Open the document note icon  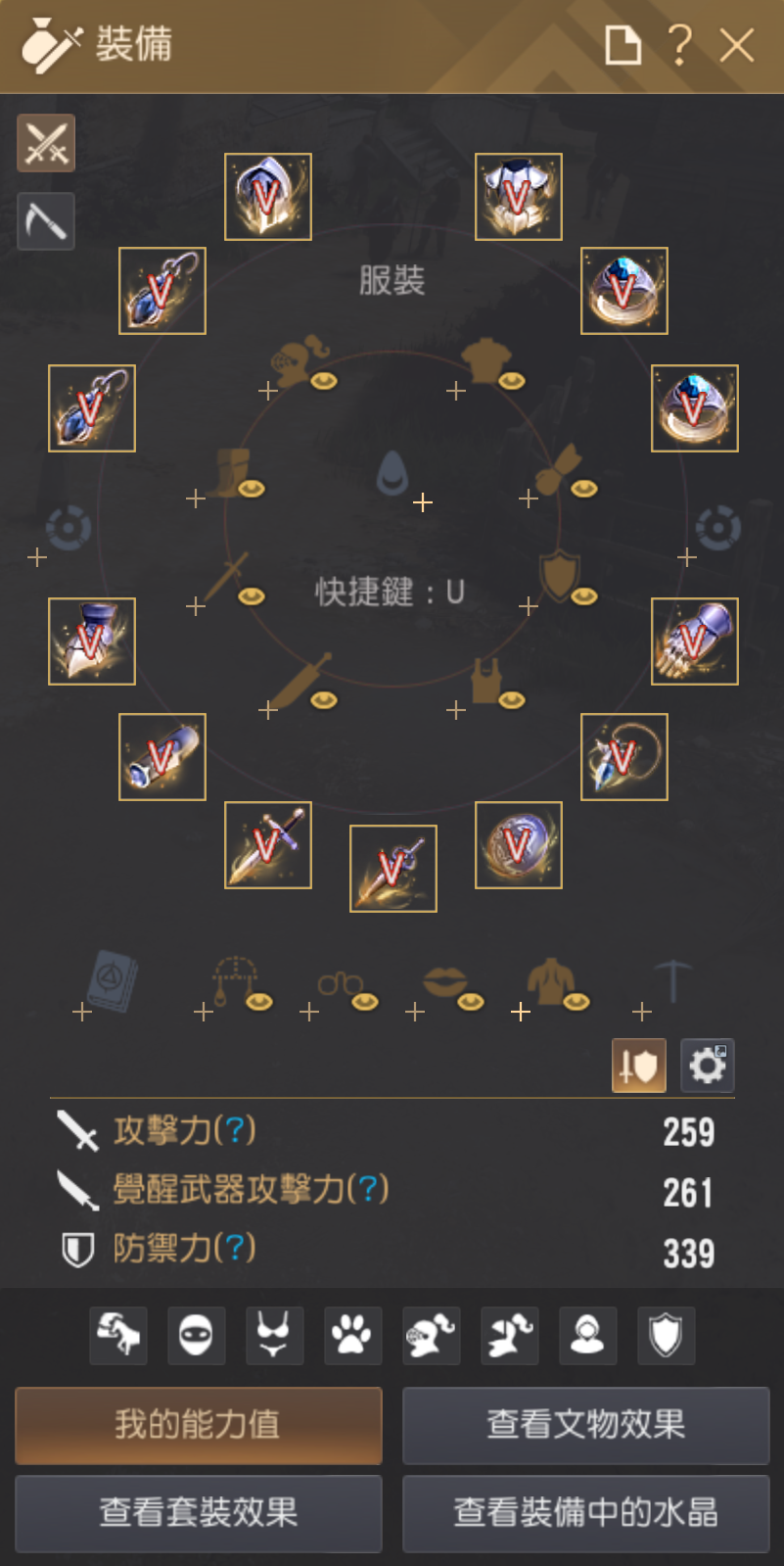(x=623, y=45)
